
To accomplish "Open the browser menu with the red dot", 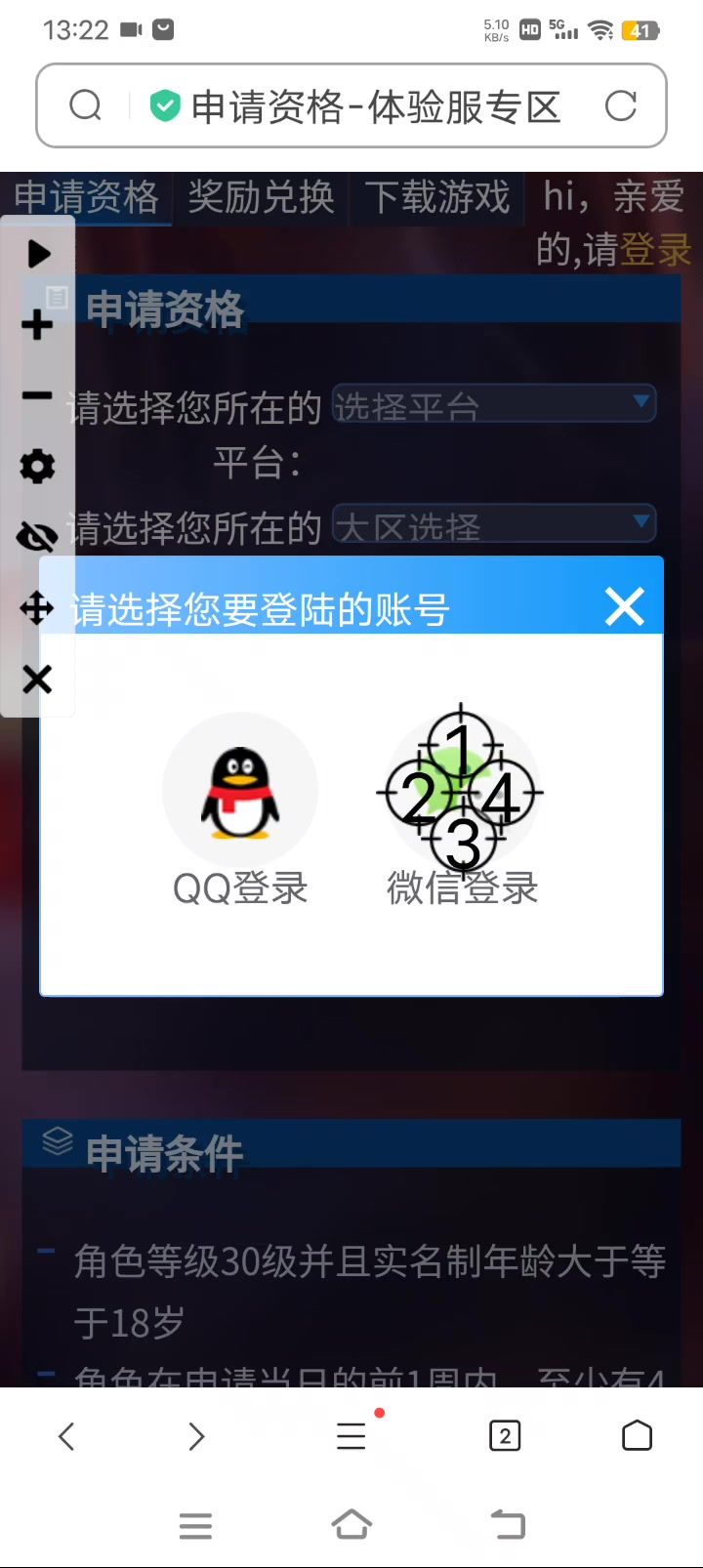I will tap(351, 1435).
